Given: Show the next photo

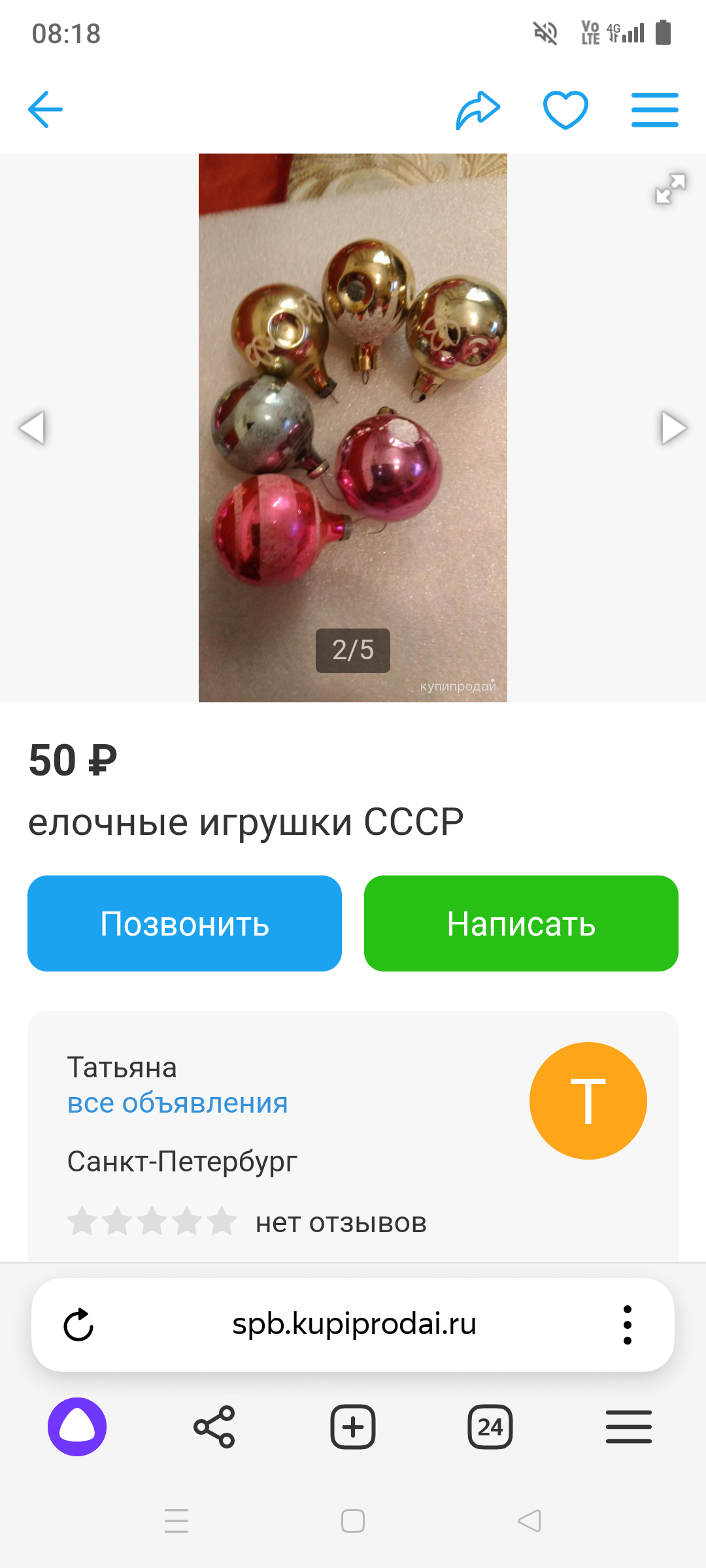Looking at the screenshot, I should 673,428.
